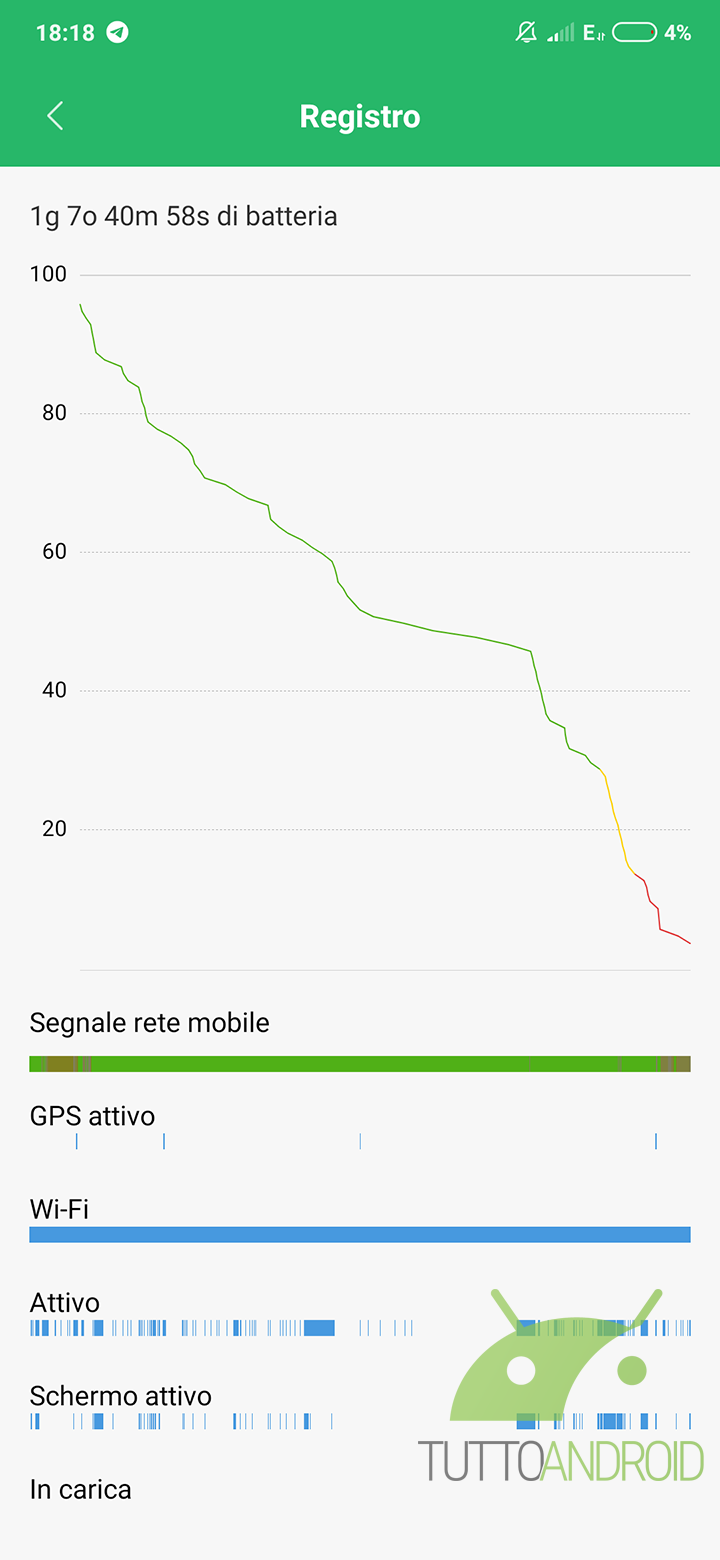This screenshot has height=1560, width=720.
Task: Go back from the Registro screen
Action: (55, 116)
